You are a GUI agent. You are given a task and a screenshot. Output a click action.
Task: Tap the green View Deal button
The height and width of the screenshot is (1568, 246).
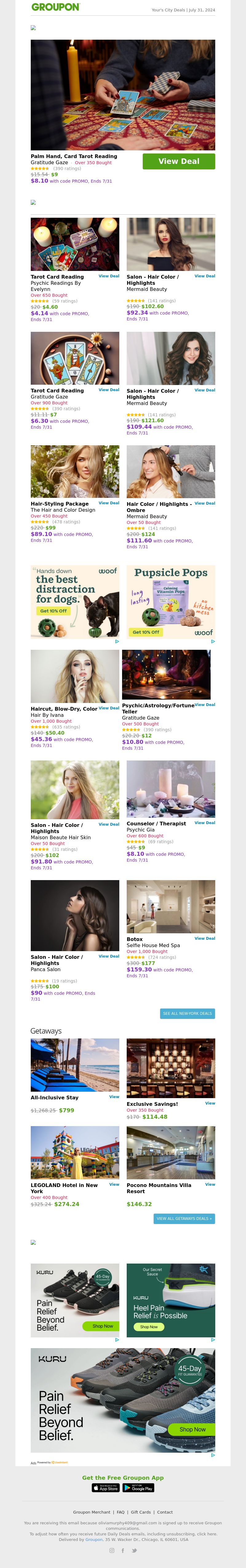[178, 161]
